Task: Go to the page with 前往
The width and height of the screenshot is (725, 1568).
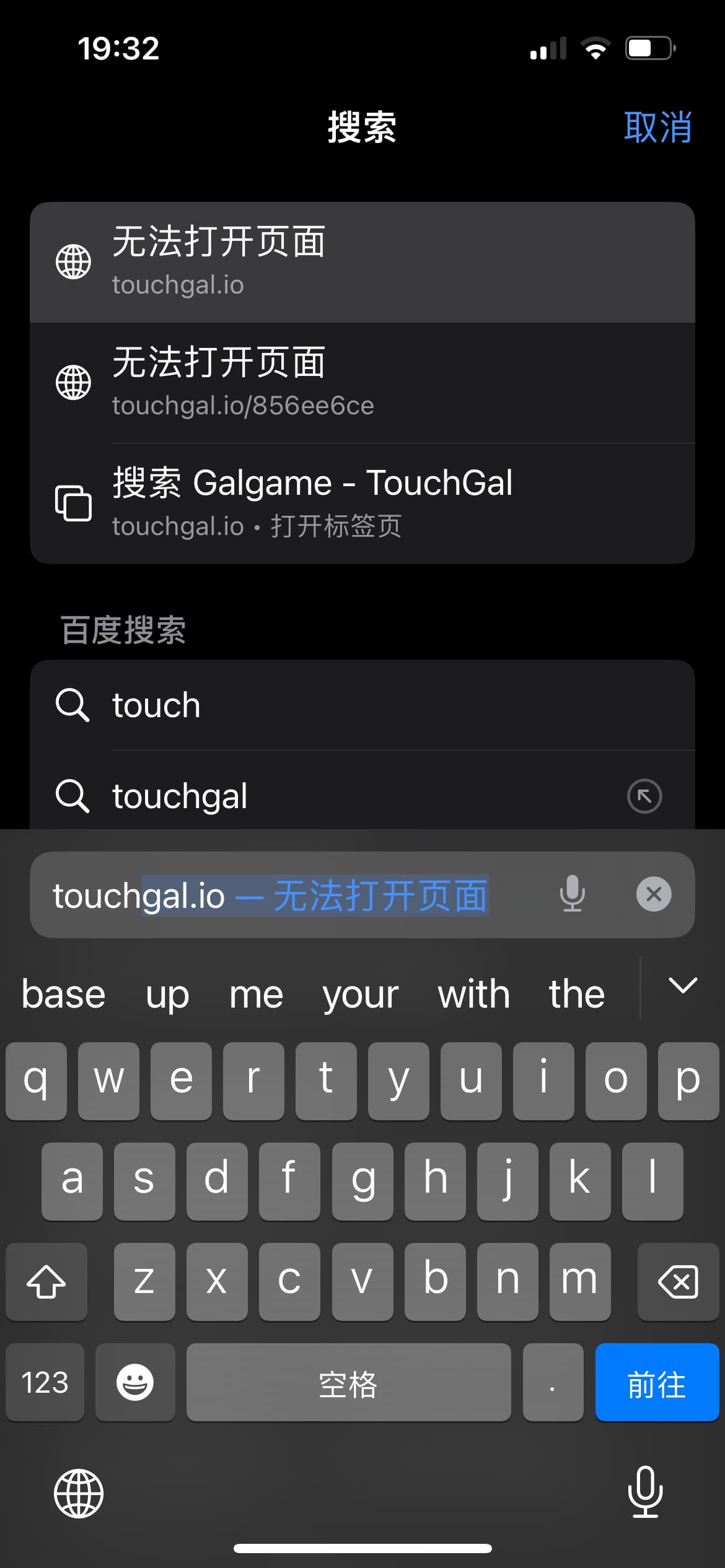Action: [657, 1382]
